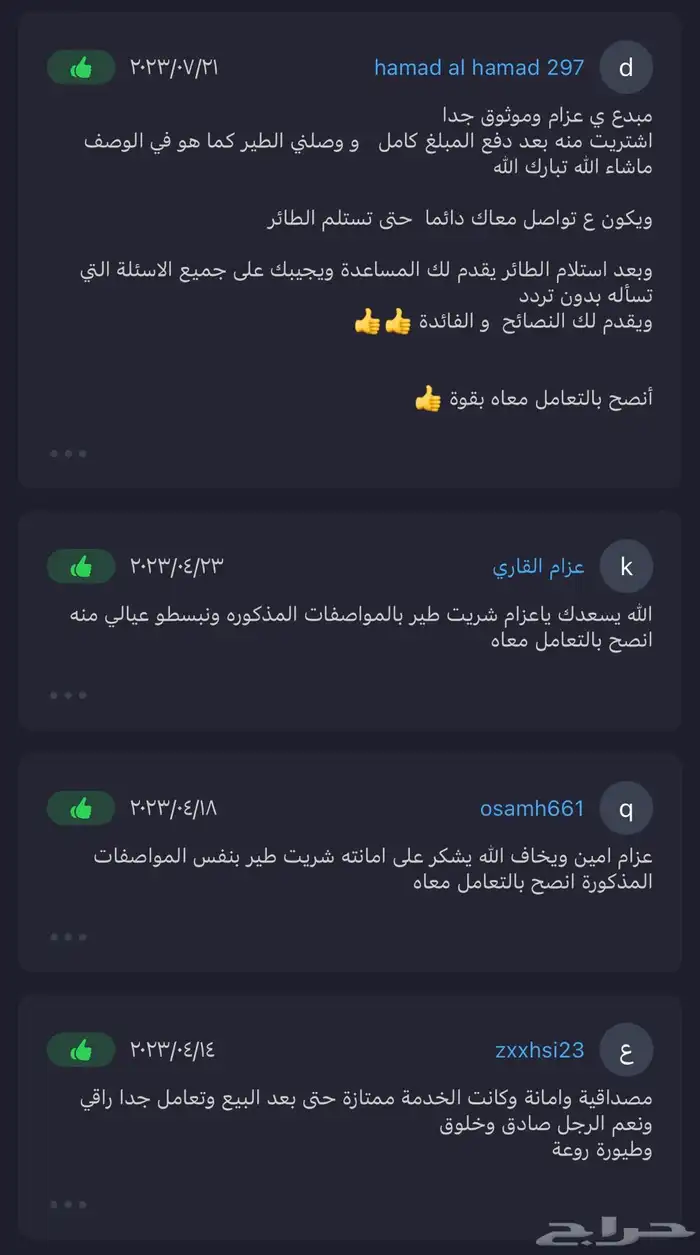Tap the 'ع' avatar of zxxhsi23
Screen dimensions: 700x1255
click(x=626, y=1050)
